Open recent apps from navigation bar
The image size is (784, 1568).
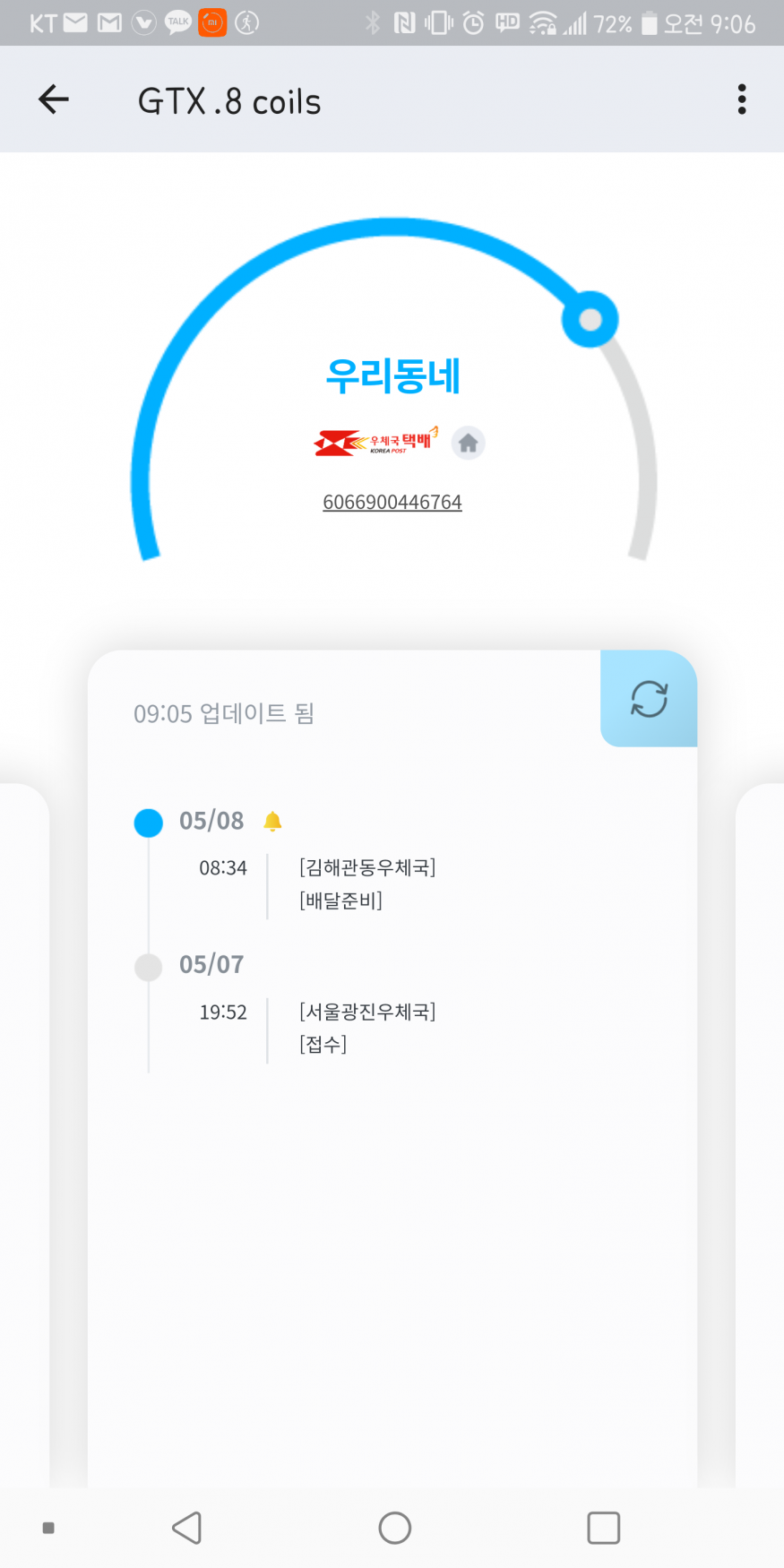603,1528
